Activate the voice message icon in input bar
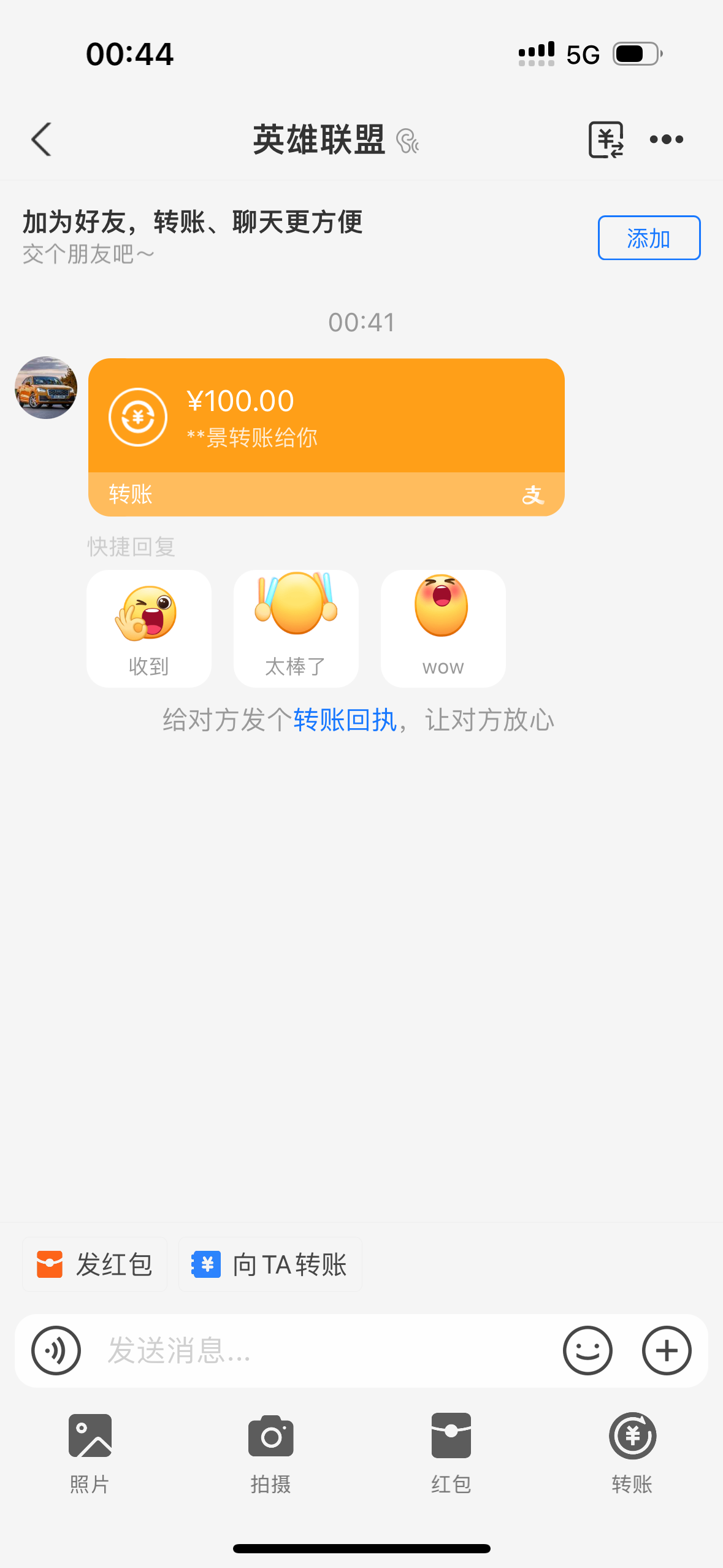Viewport: 723px width, 1568px height. click(x=56, y=1350)
